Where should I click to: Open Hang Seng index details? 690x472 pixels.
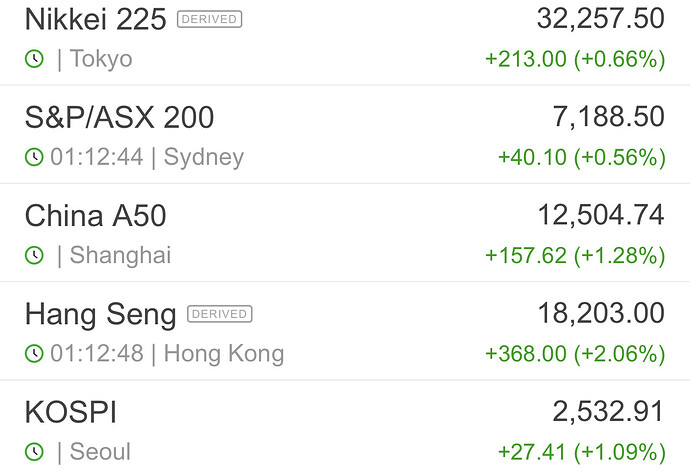(x=100, y=314)
